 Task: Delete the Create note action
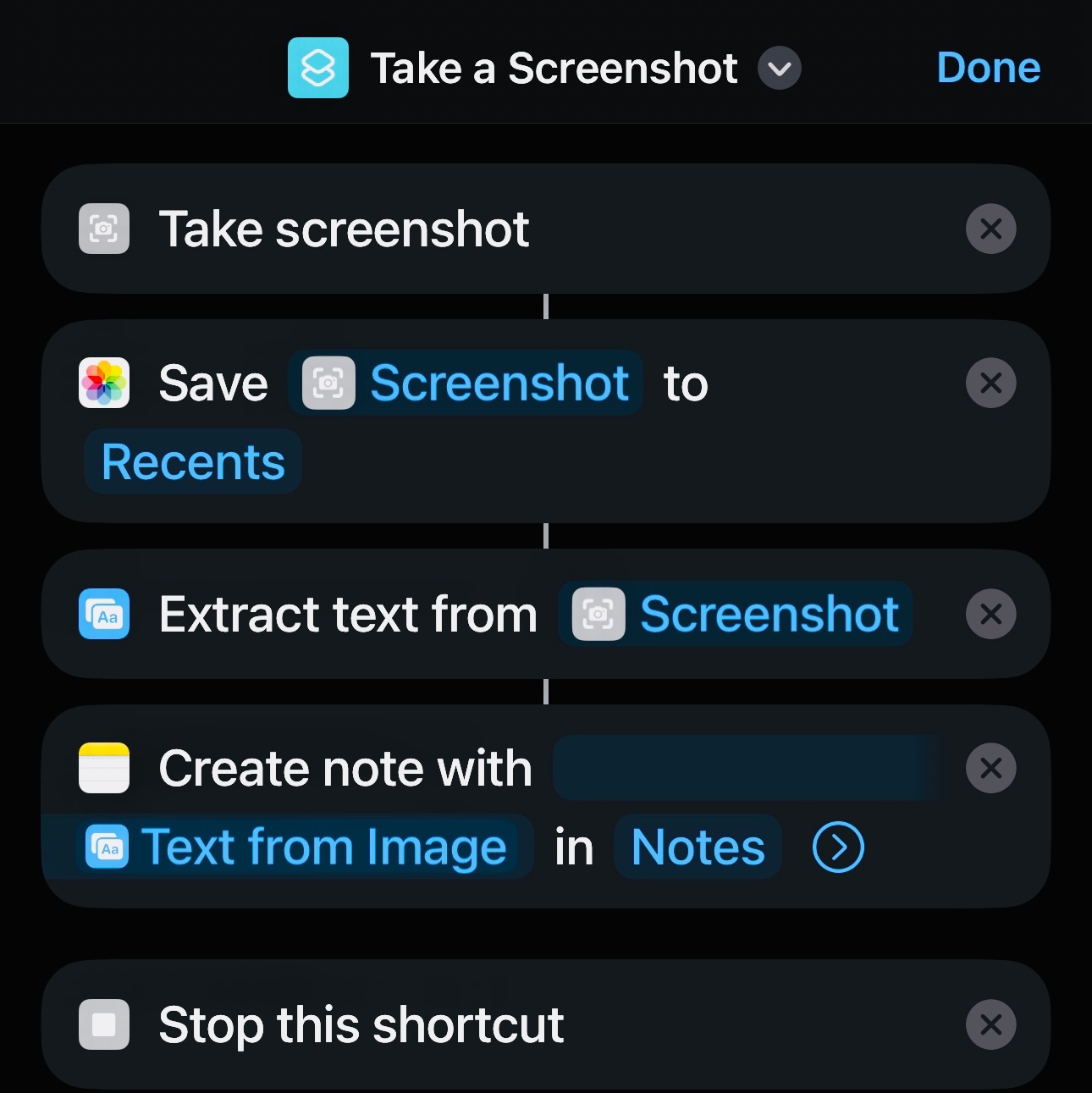[x=990, y=768]
